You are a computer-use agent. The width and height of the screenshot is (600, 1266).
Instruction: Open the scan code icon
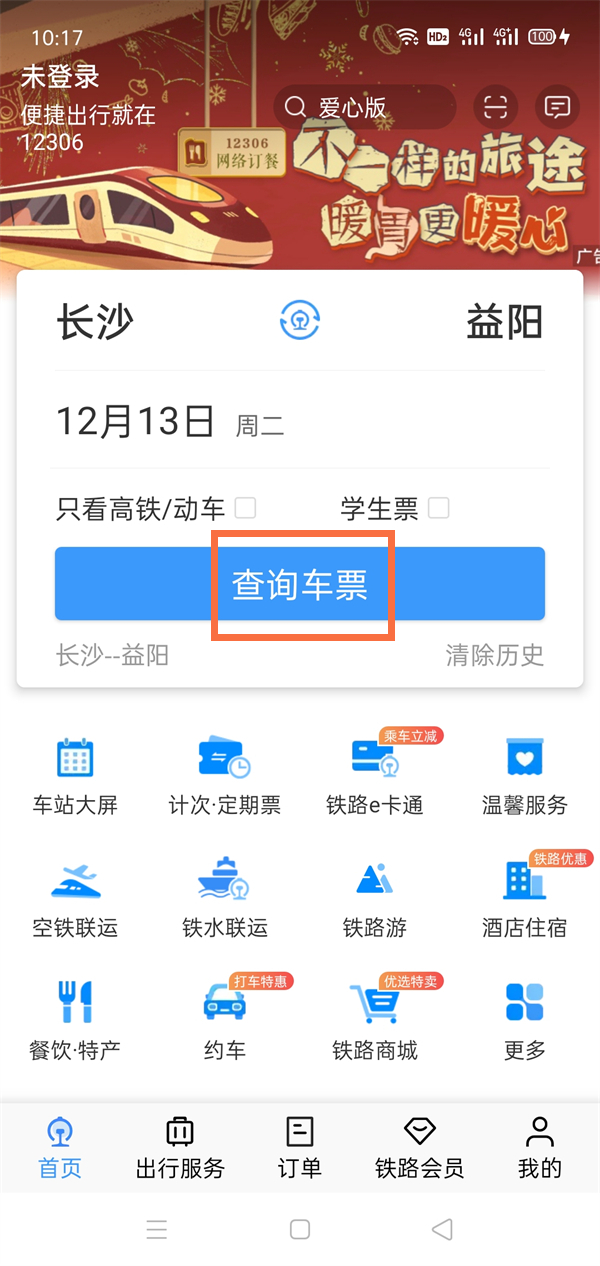tap(495, 107)
